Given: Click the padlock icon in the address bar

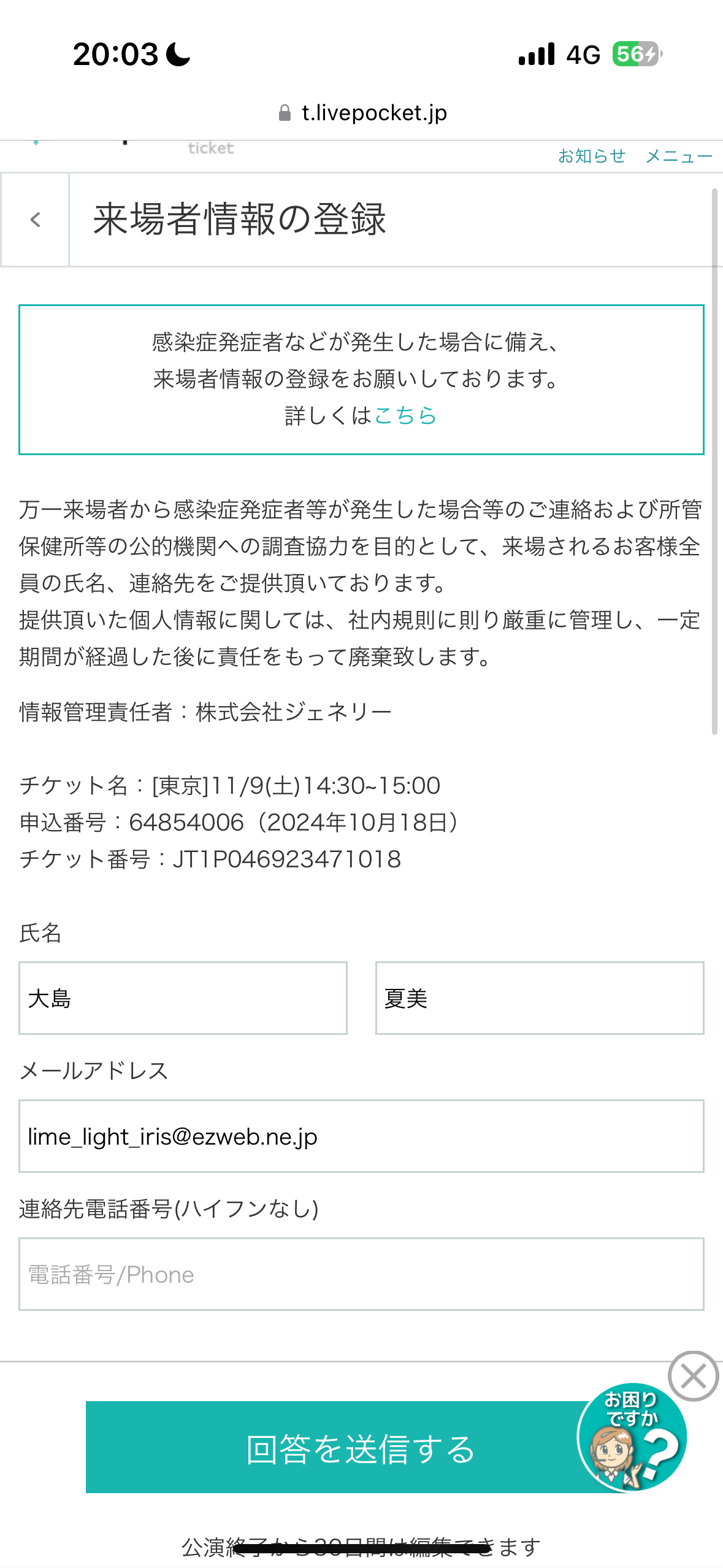Looking at the screenshot, I should 285,112.
